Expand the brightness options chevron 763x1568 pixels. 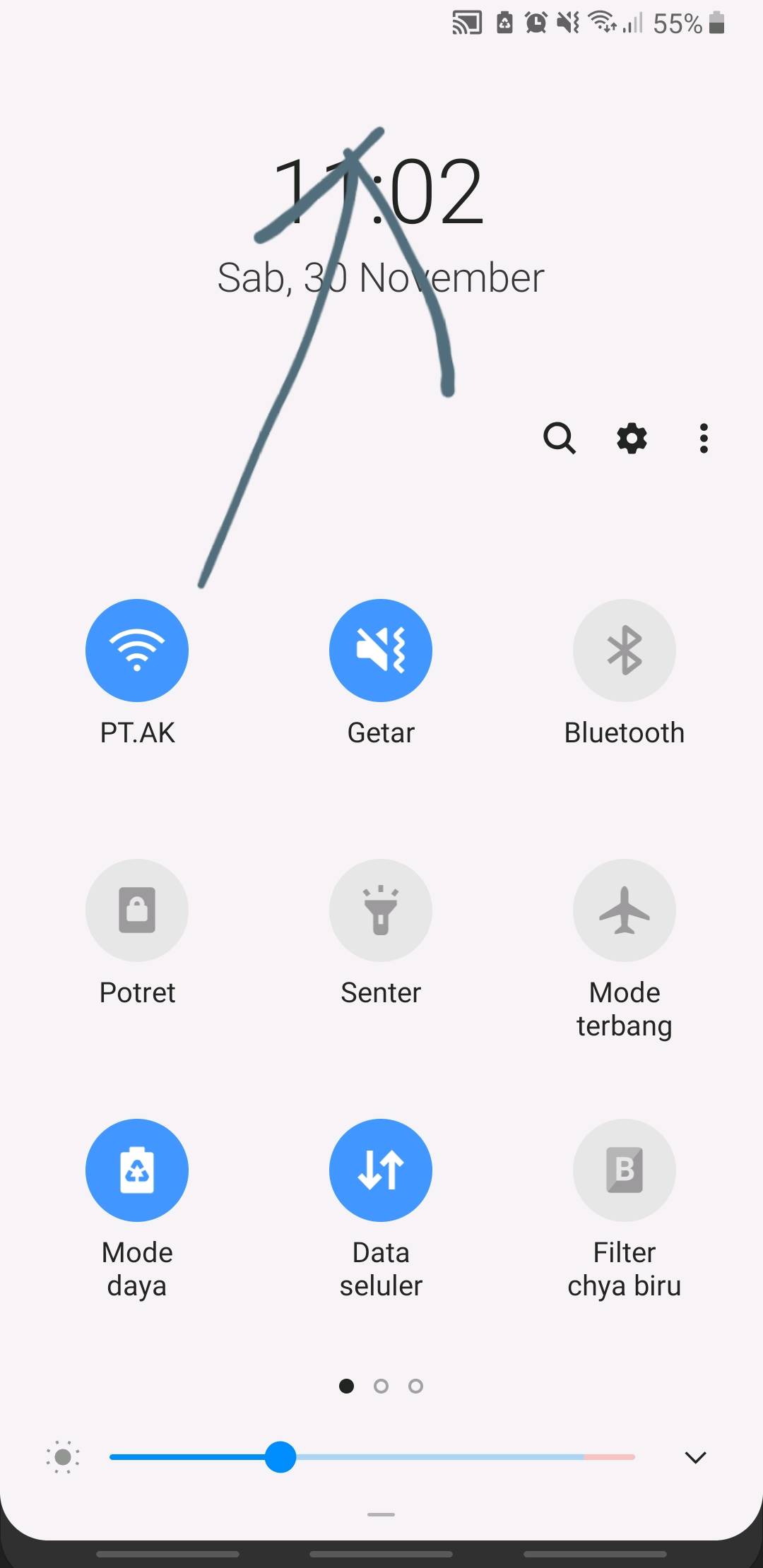click(696, 1457)
